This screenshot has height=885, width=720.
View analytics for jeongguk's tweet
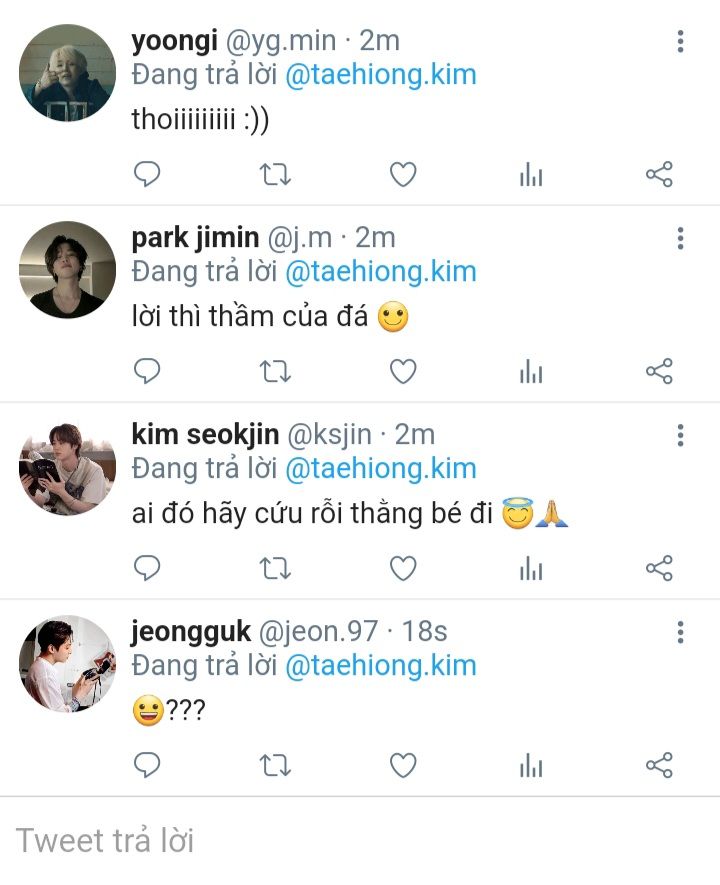pyautogui.click(x=531, y=766)
